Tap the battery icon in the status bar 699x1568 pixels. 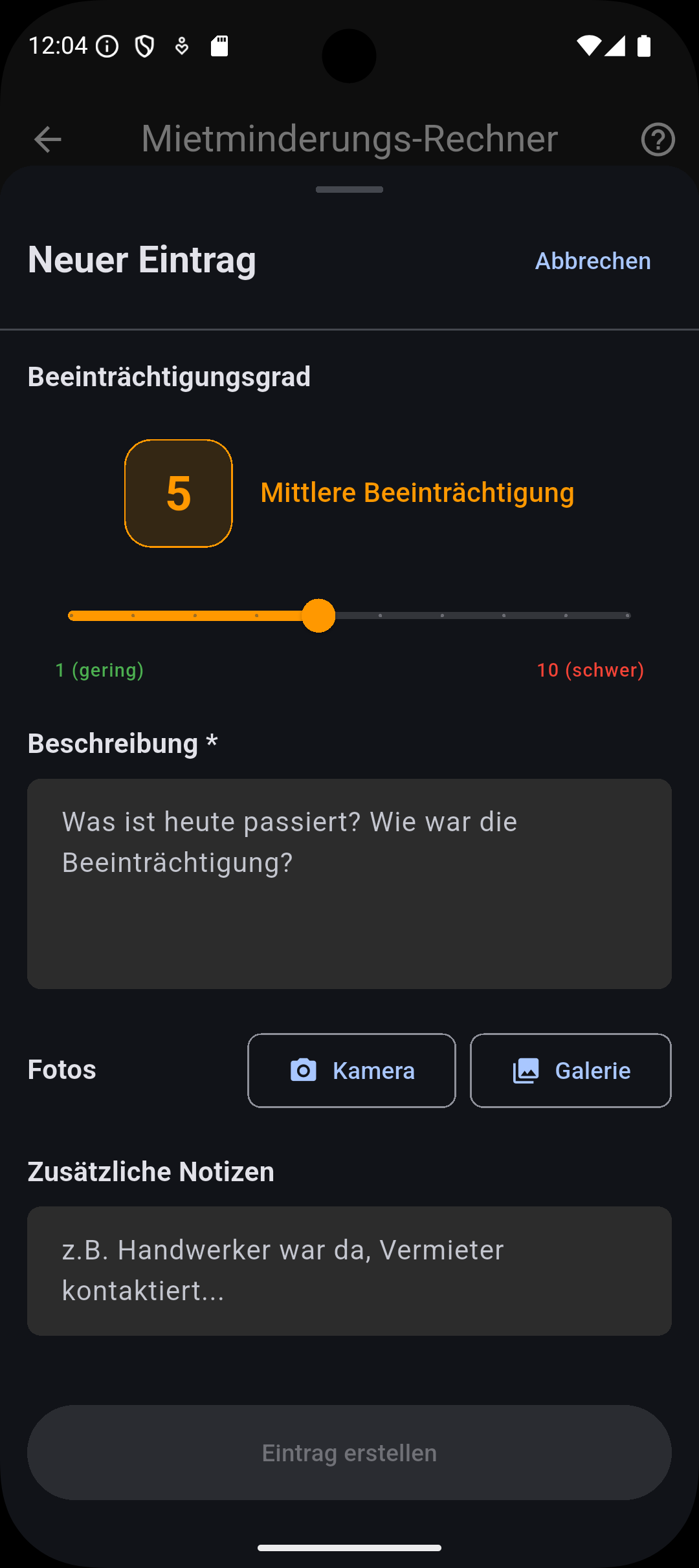click(643, 45)
